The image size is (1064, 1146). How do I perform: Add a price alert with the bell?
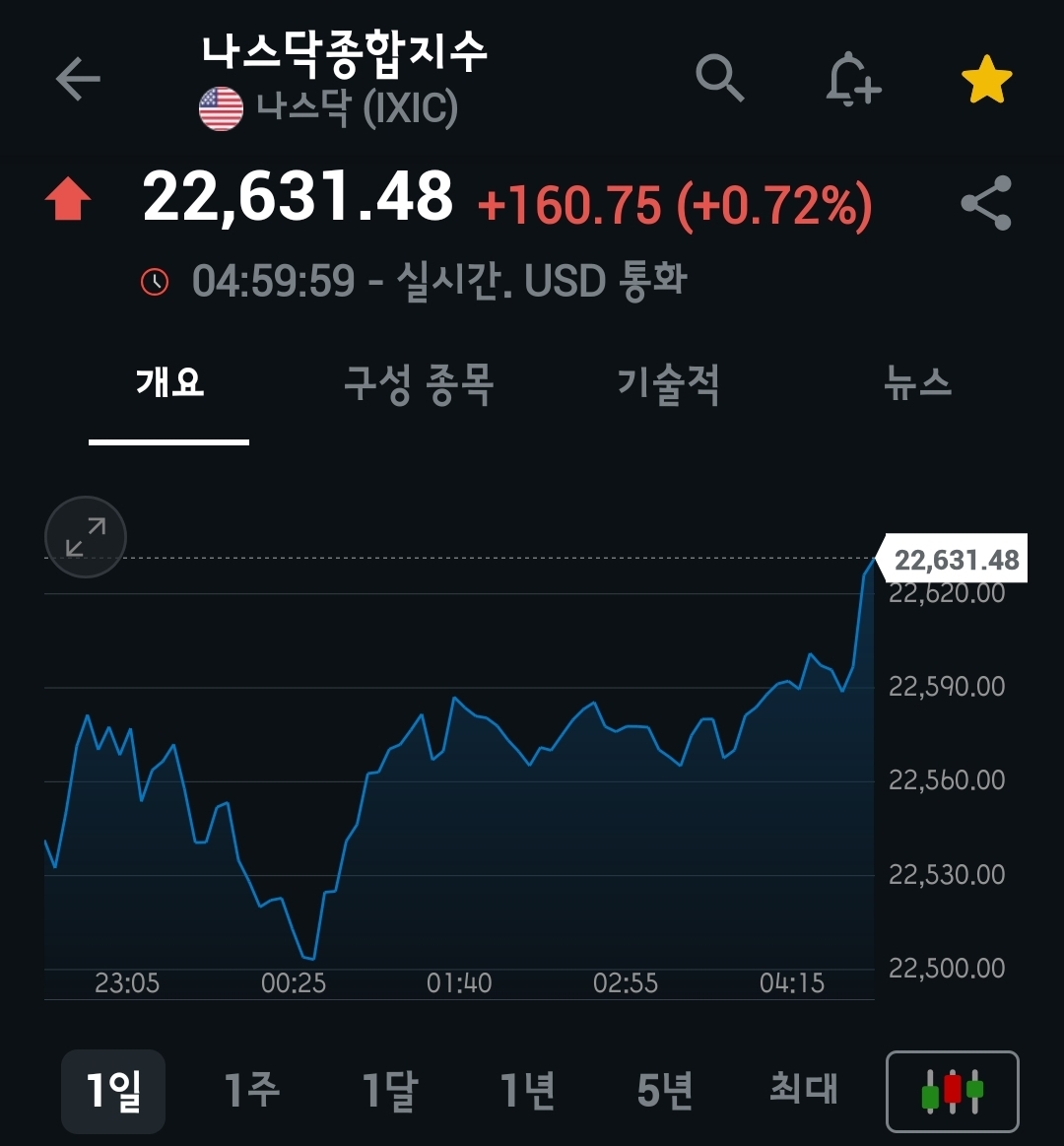click(x=852, y=79)
